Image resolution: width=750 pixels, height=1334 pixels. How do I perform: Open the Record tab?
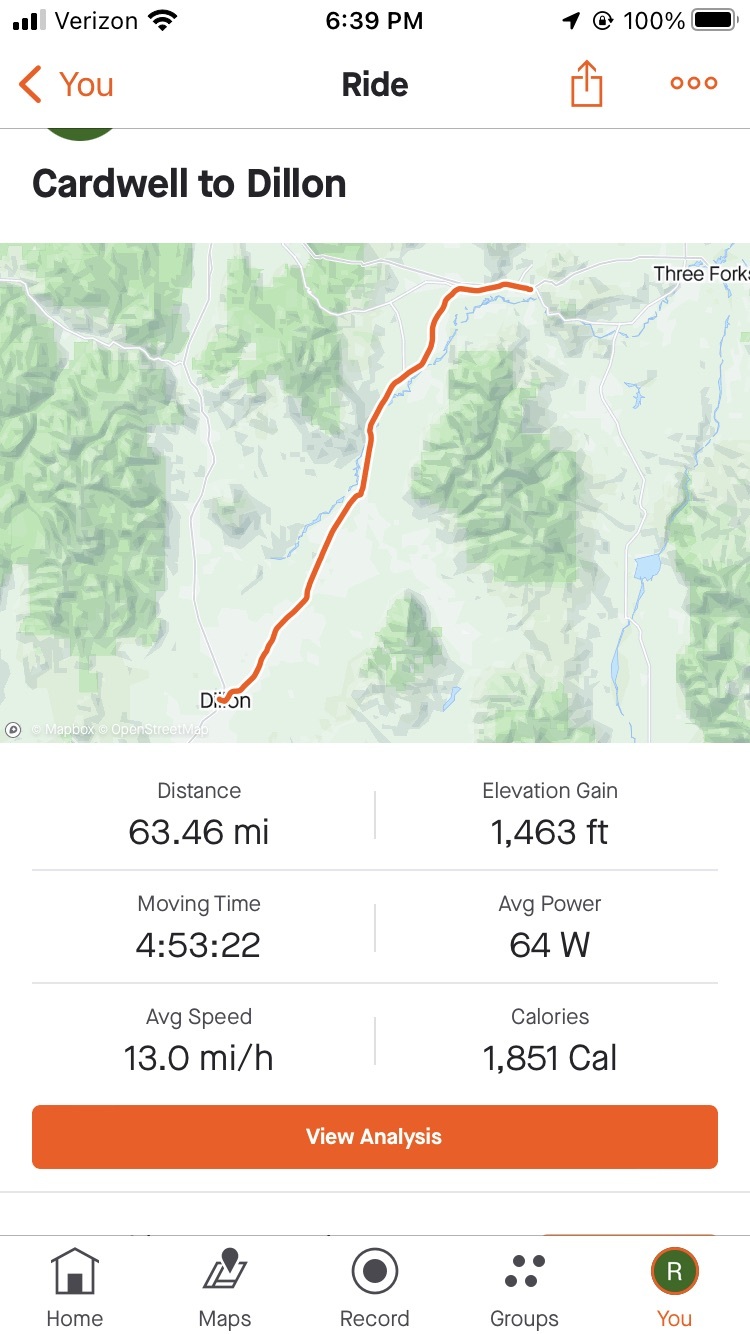tap(375, 1288)
